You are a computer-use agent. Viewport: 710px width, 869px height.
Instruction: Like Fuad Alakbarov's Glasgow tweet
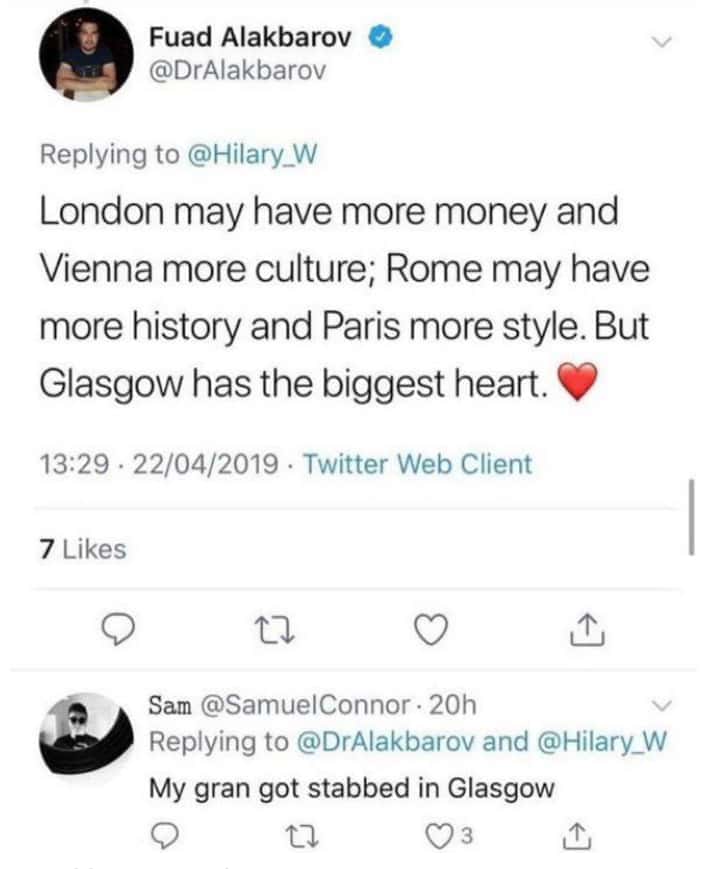[x=428, y=629]
